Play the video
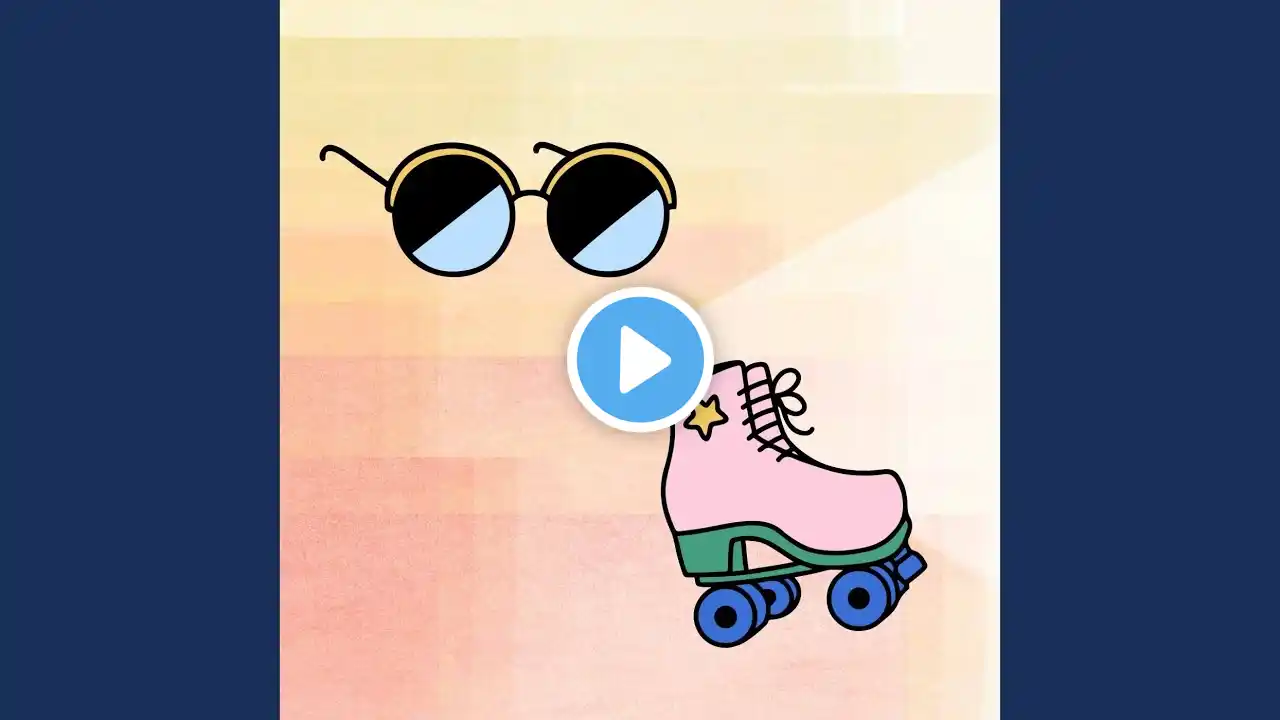This screenshot has height=720, width=1280. click(640, 360)
